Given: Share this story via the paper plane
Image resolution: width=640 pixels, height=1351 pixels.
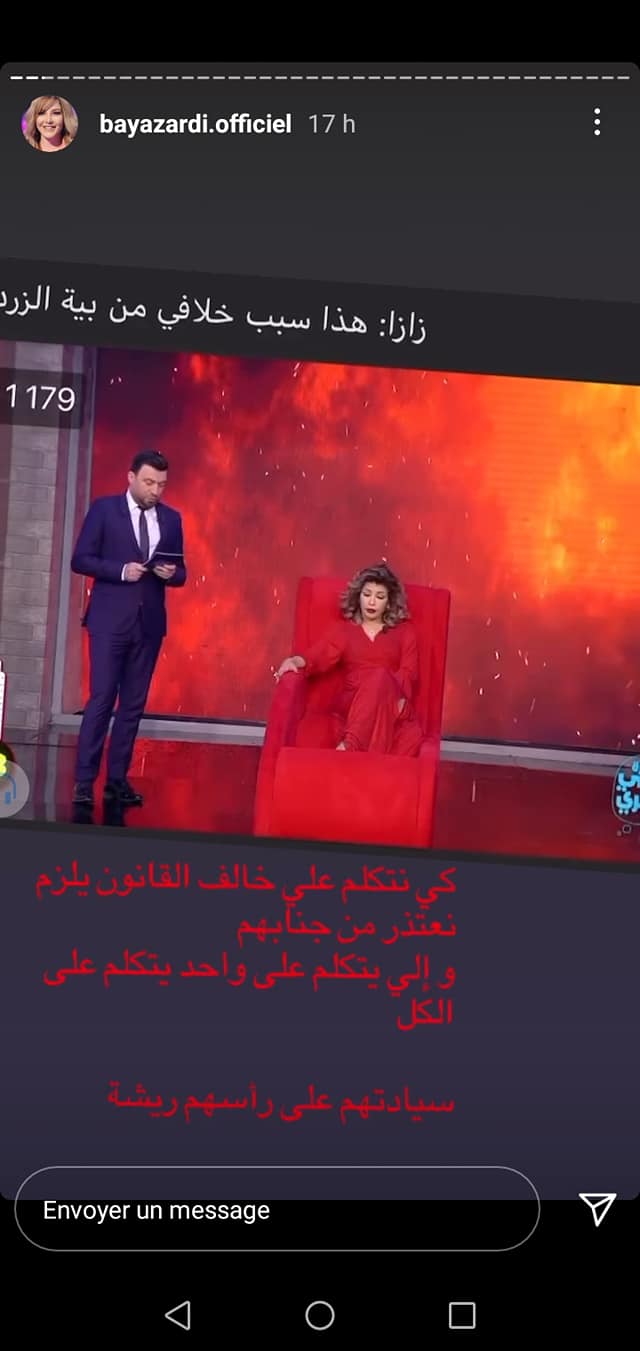Looking at the screenshot, I should click(x=597, y=1209).
